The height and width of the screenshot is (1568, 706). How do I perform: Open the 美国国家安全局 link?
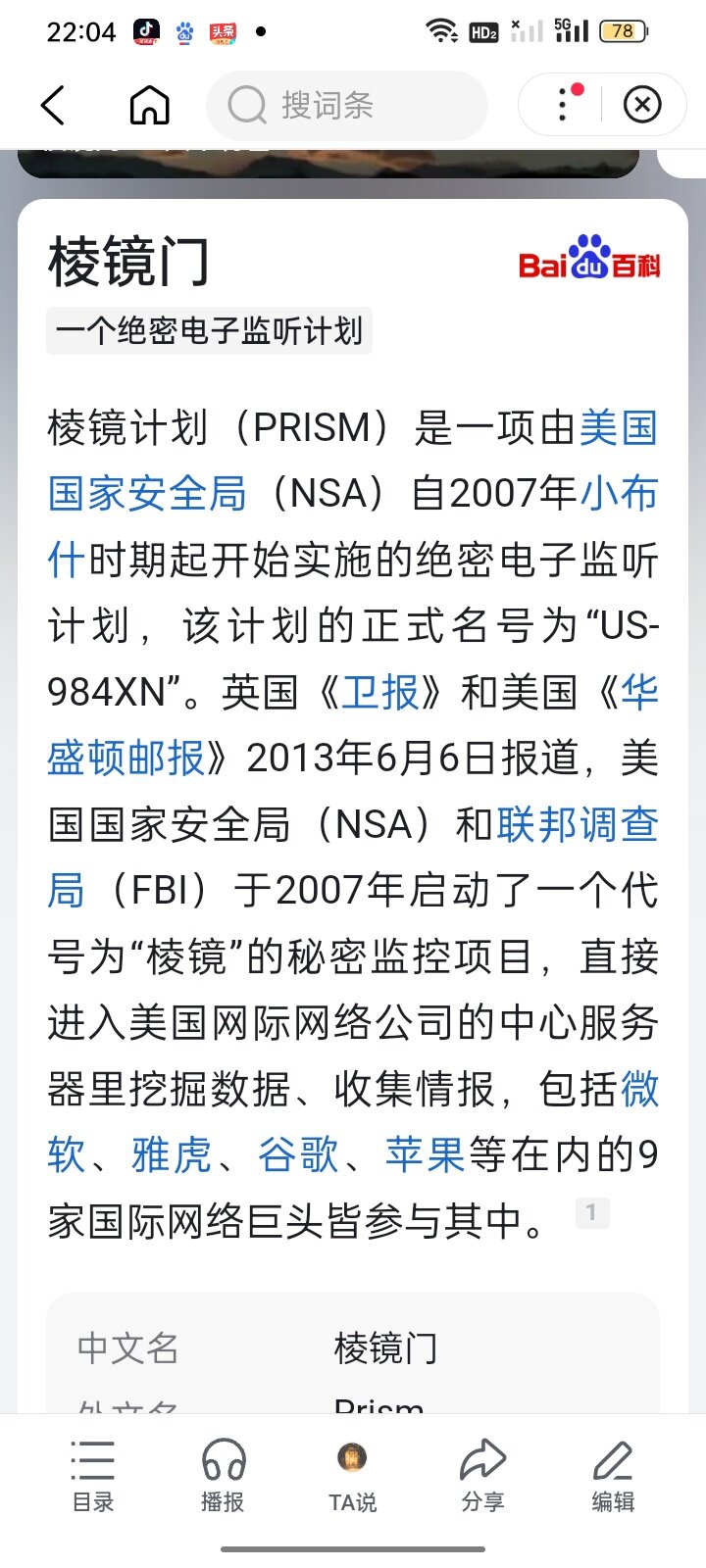pyautogui.click(x=147, y=494)
